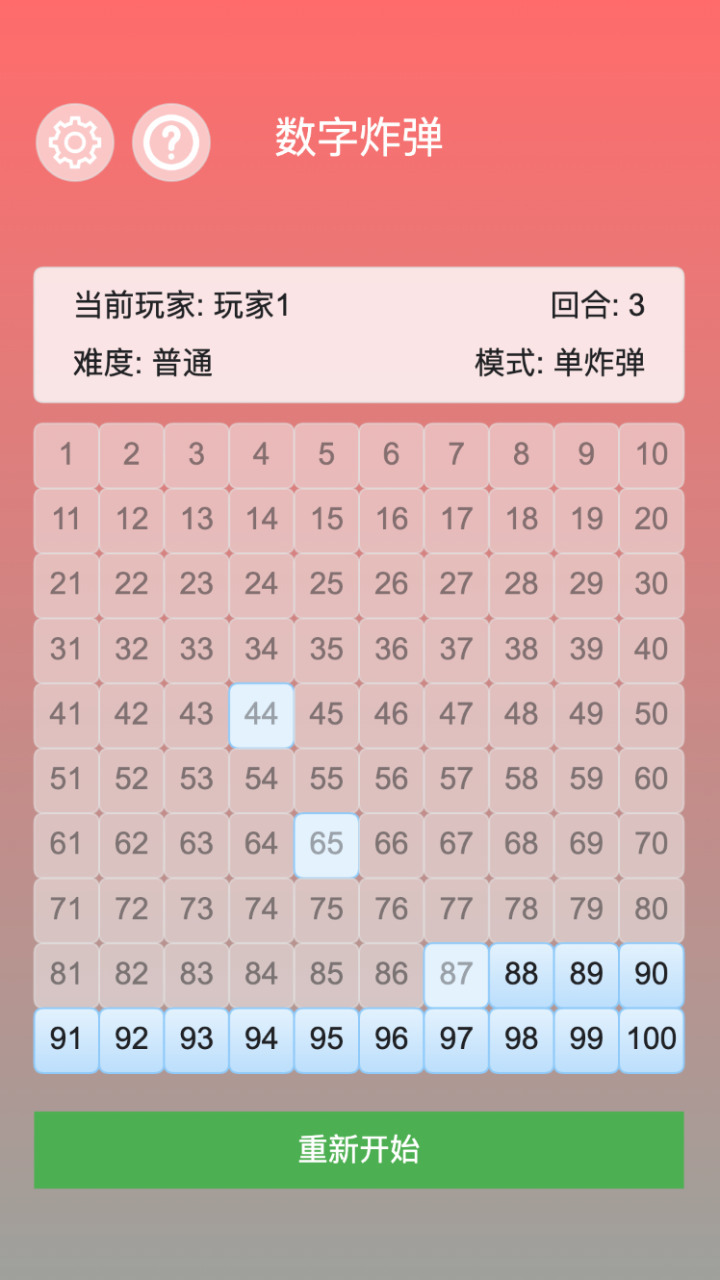
Task: Choose number 94 tile
Action: (261, 1039)
